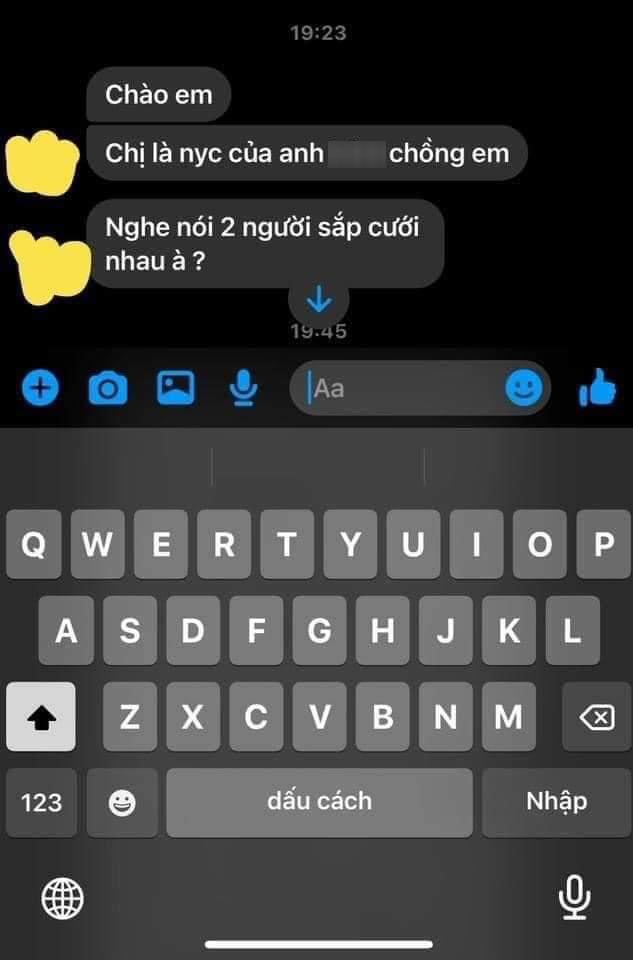Start dictation with the keyboard microphone
The image size is (633, 960).
pos(574,898)
